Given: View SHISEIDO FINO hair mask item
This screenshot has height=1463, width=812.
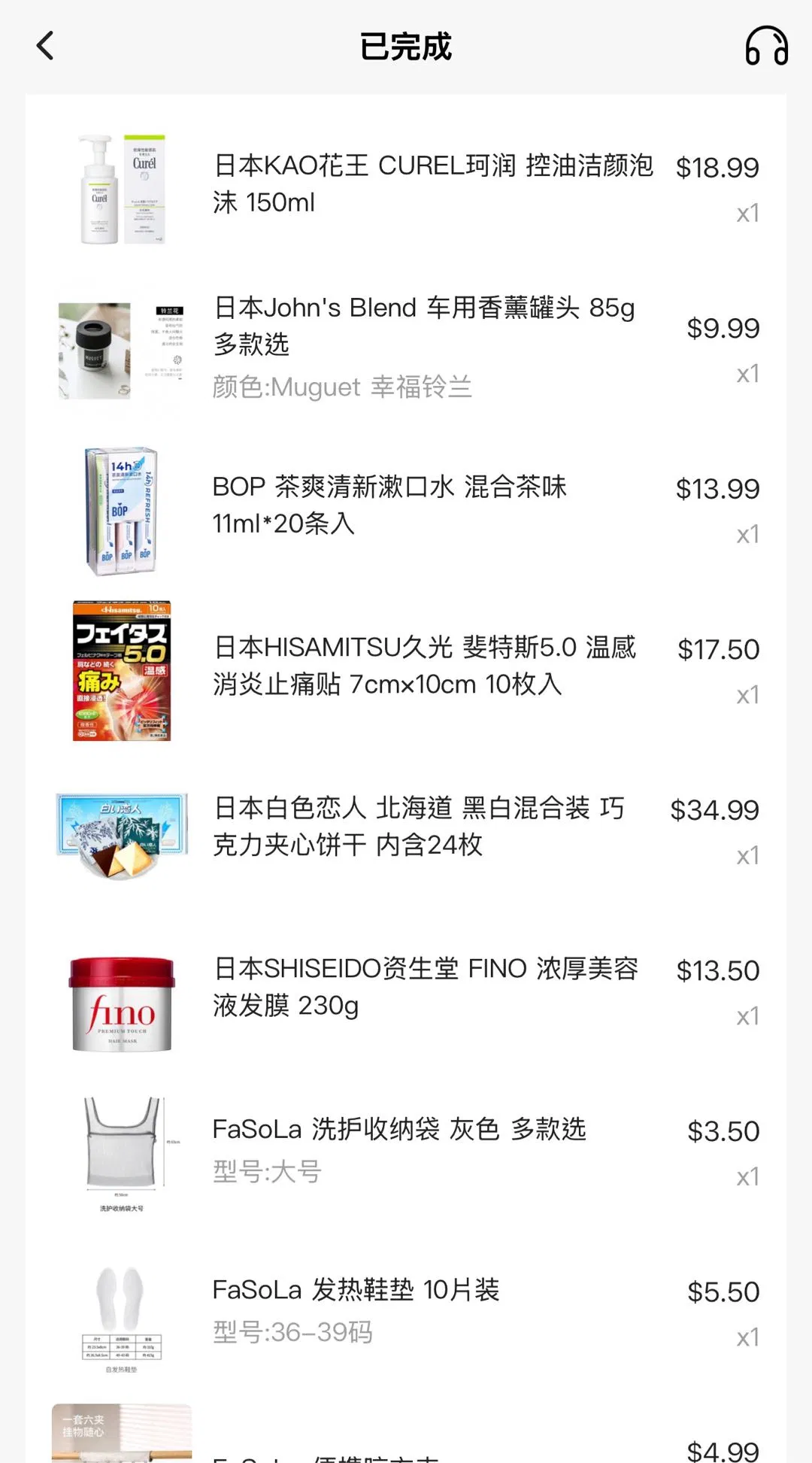Looking at the screenshot, I should [425, 986].
